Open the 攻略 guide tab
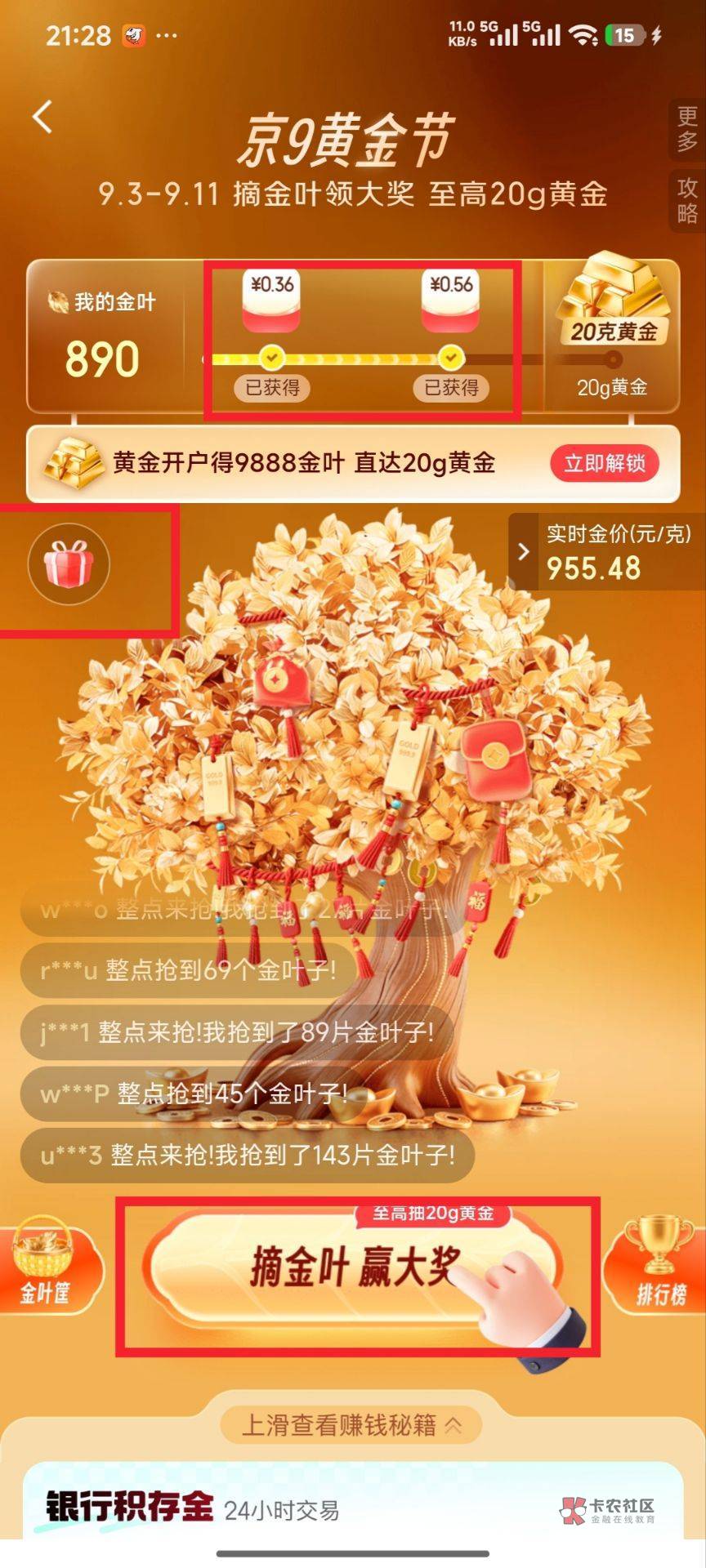Viewport: 706px width, 1568px height. pyautogui.click(x=687, y=201)
